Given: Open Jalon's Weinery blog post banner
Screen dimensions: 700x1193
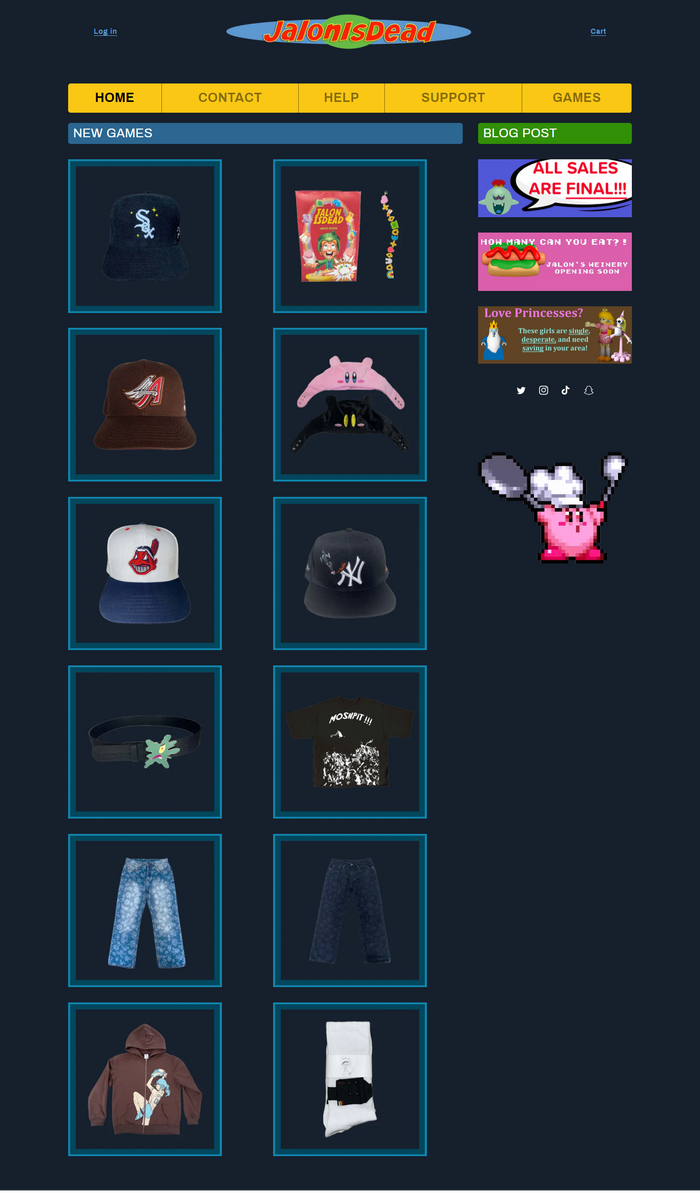Looking at the screenshot, I should pos(554,262).
